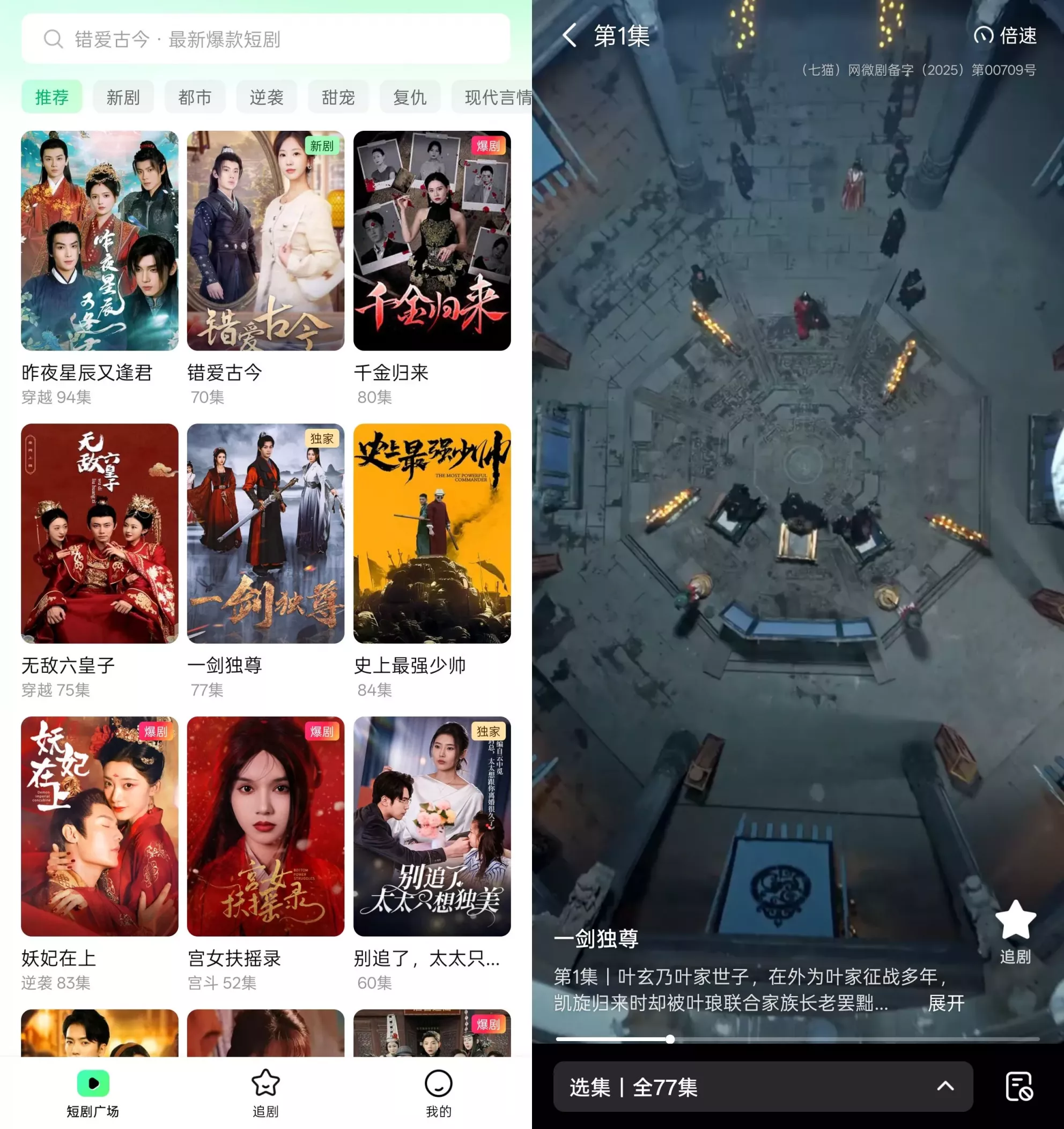Select the 新剧 category chip
This screenshot has height=1129, width=1064.
123,97
